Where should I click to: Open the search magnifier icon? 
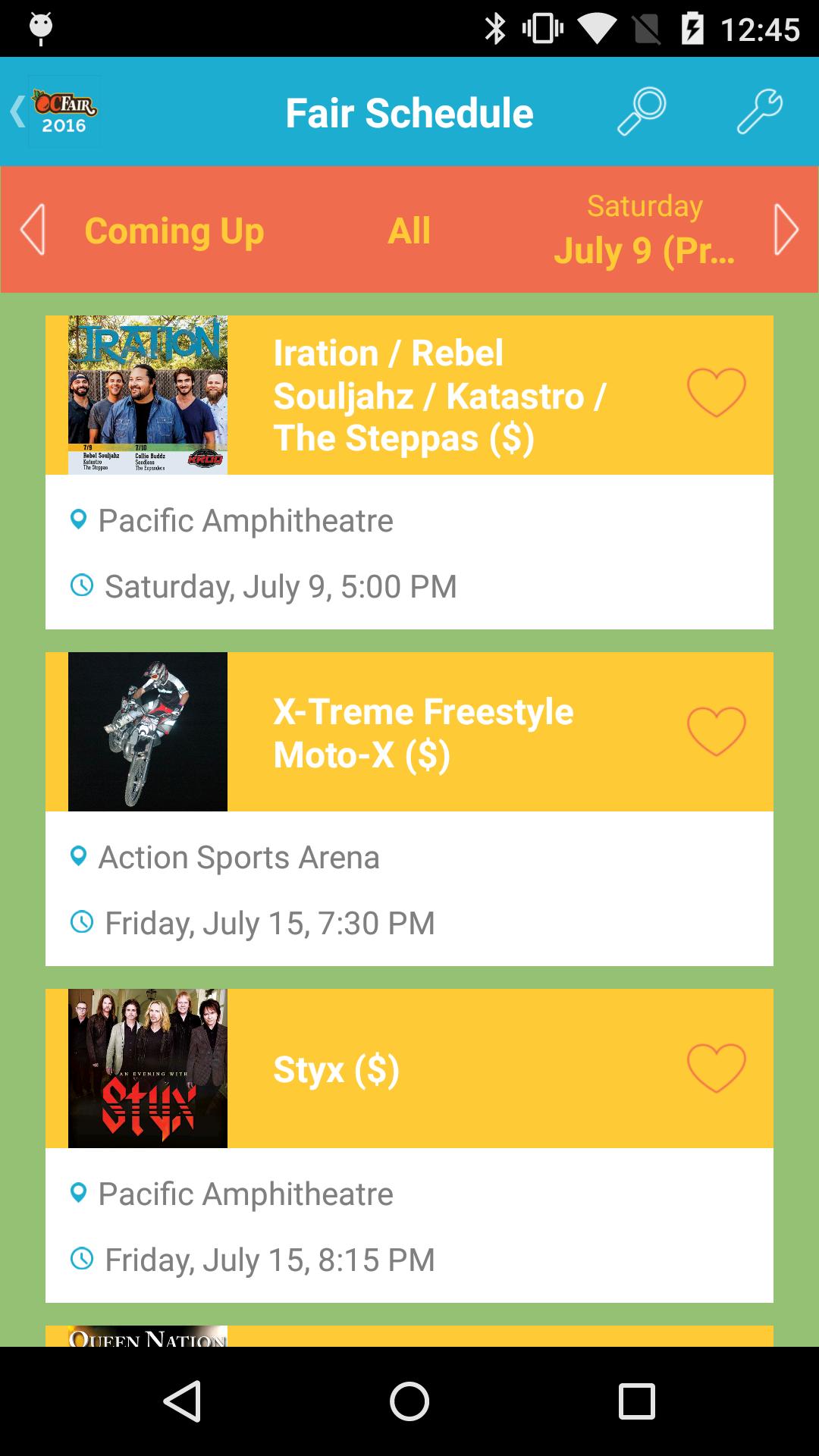click(641, 112)
